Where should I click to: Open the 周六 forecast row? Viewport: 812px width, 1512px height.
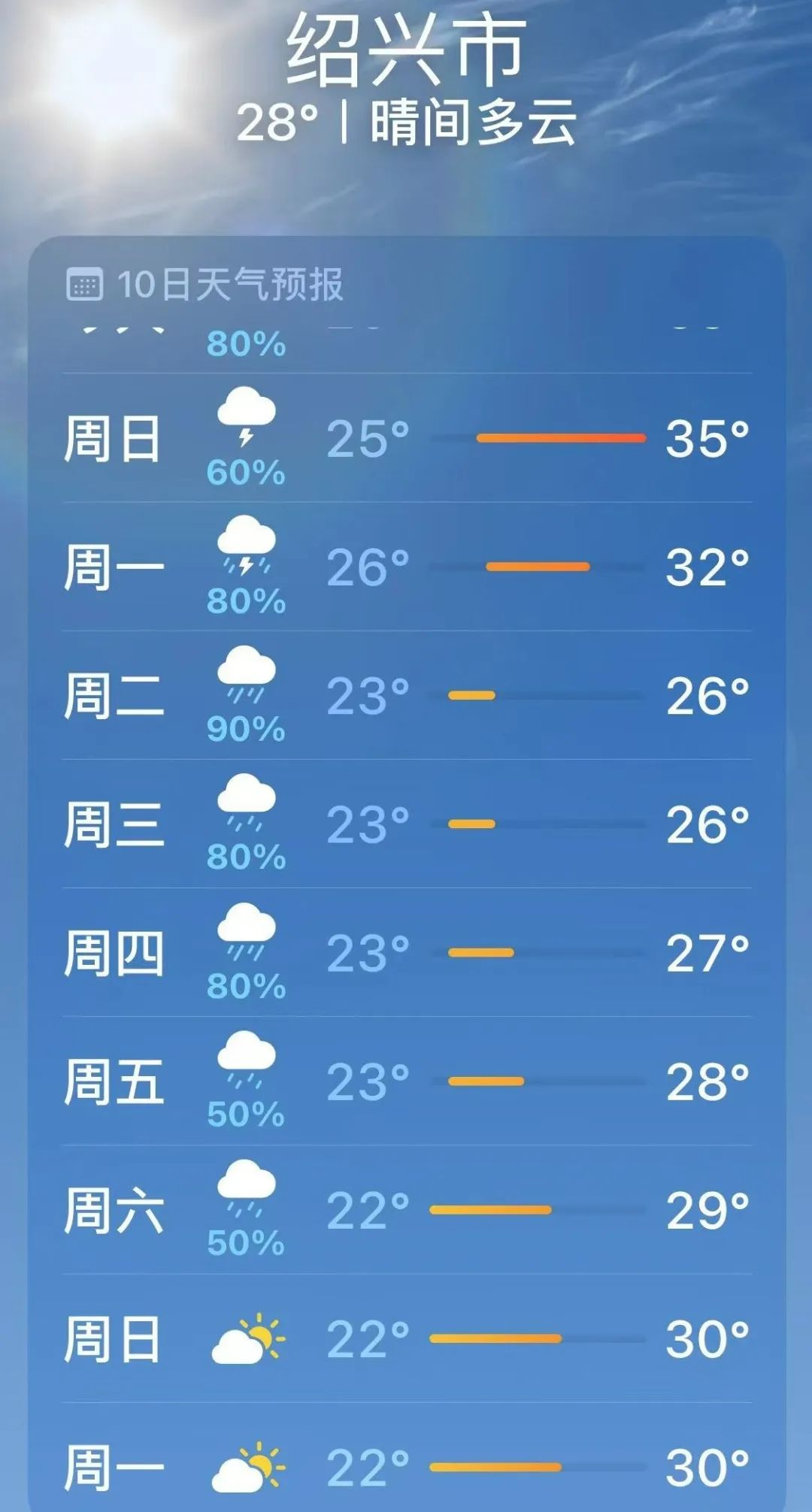[x=406, y=1210]
